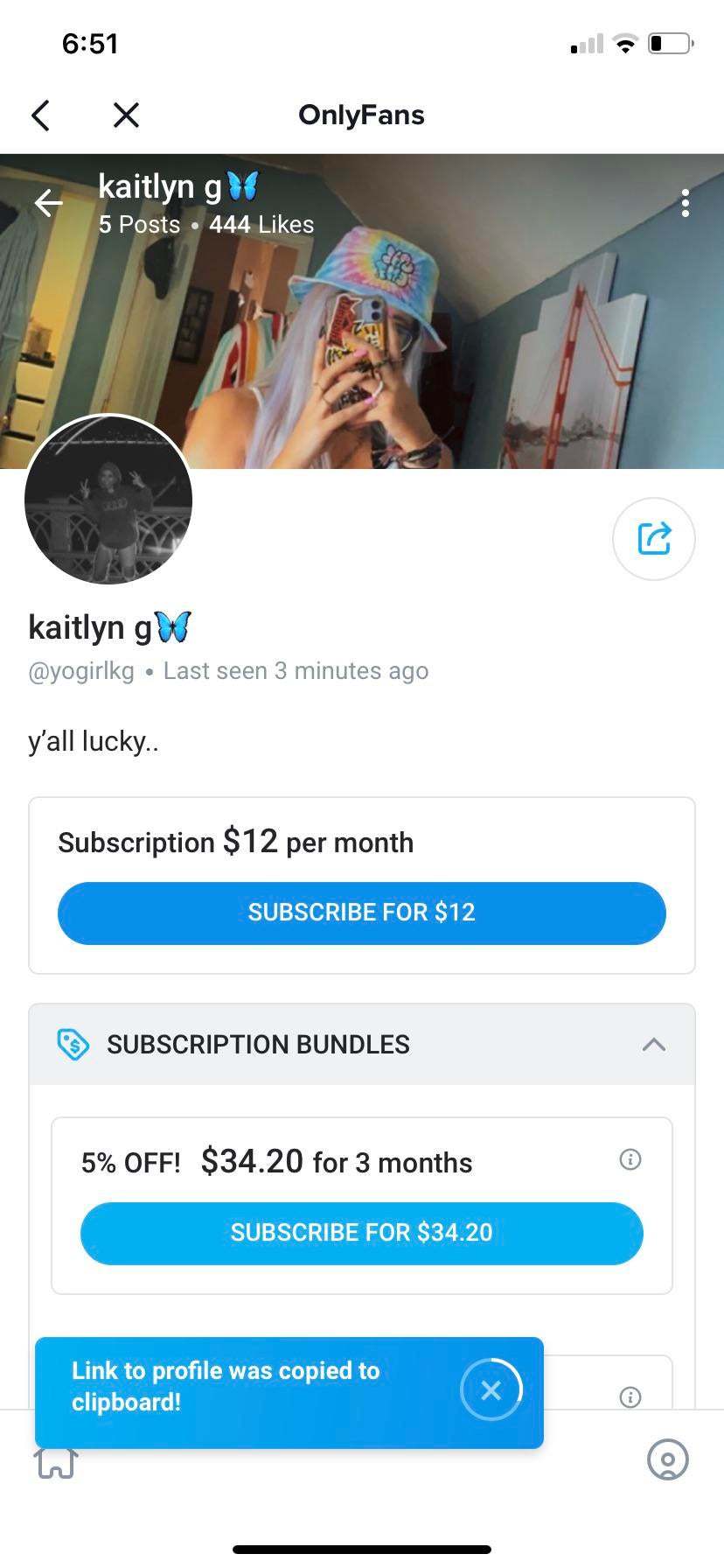
Task: Click the back arrow on the cover photo
Action: (48, 203)
